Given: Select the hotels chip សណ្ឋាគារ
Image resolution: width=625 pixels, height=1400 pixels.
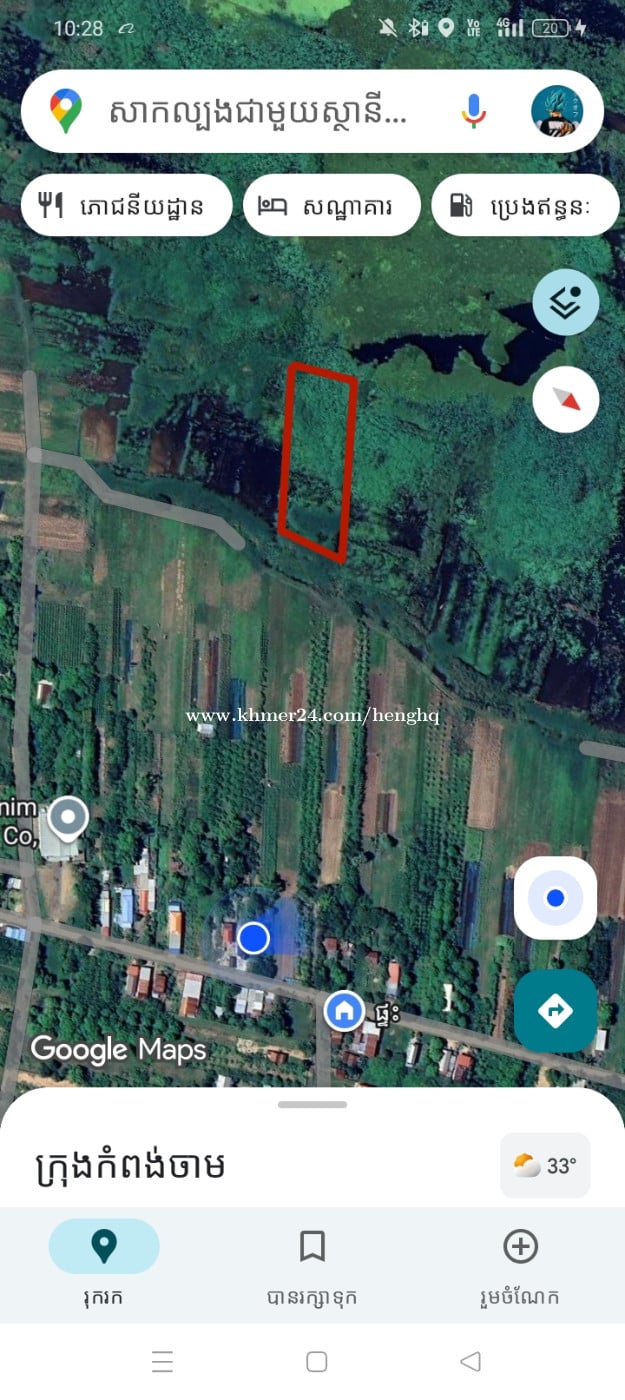Looking at the screenshot, I should 332,206.
